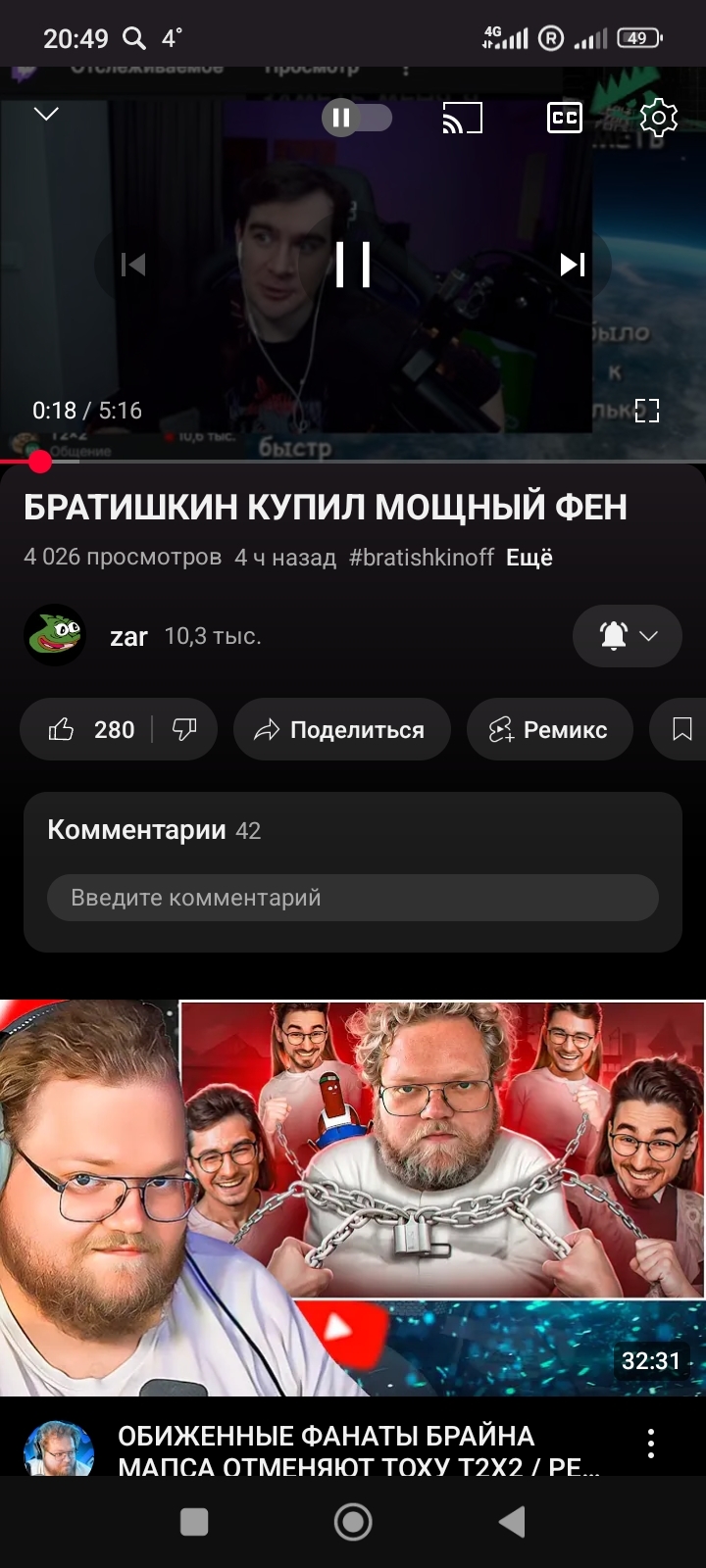Pause the playing video
Image resolution: width=706 pixels, height=1568 pixels.
pos(353,264)
